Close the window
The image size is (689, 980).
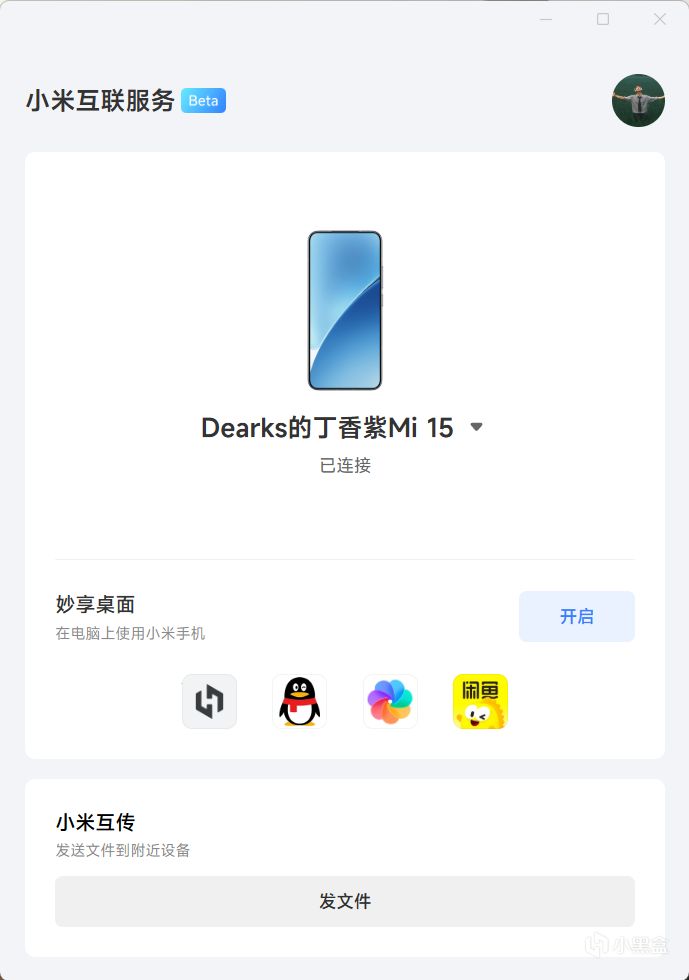tap(660, 19)
